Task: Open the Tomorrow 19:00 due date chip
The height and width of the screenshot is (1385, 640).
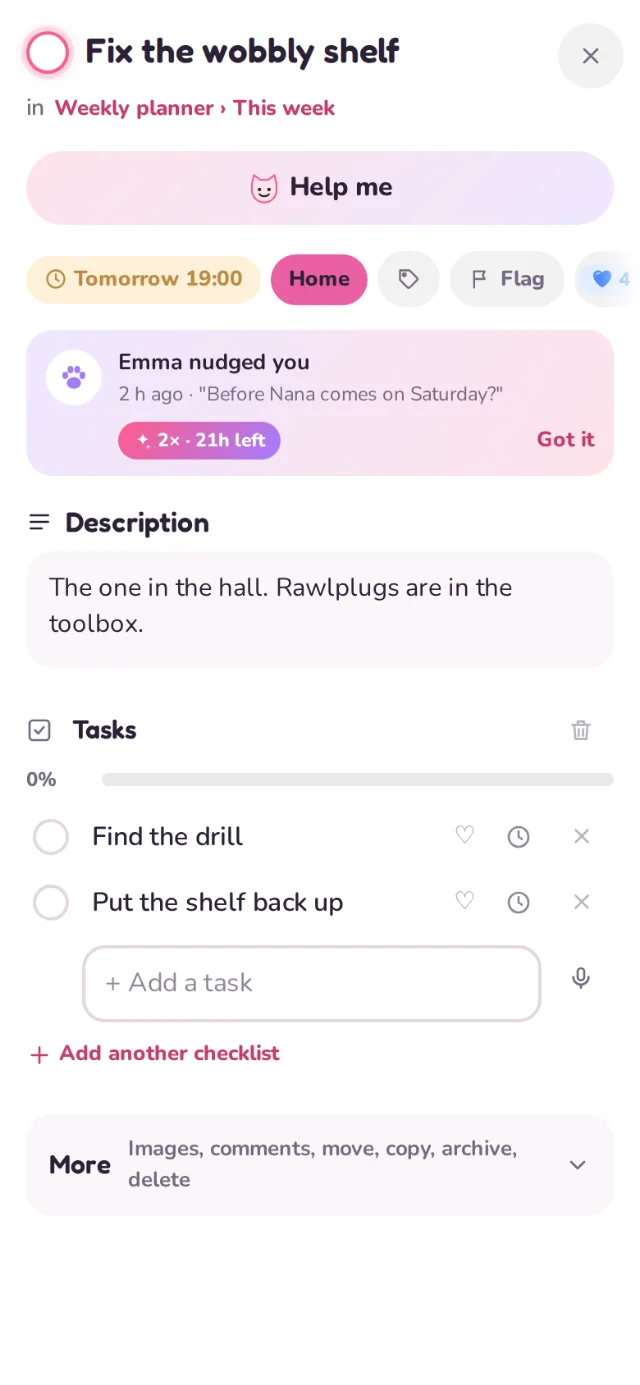Action: pyautogui.click(x=144, y=279)
